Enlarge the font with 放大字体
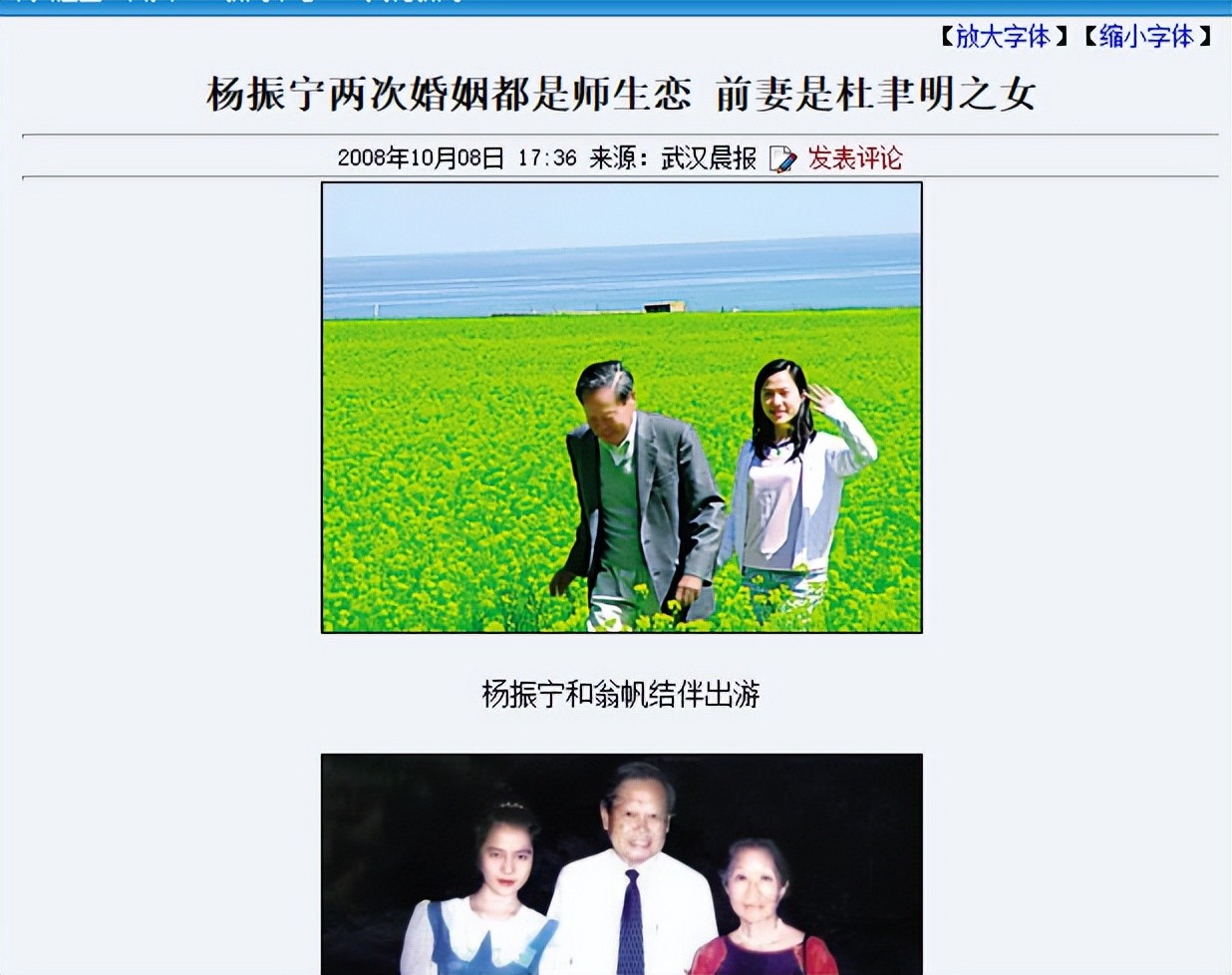The width and height of the screenshot is (1232, 975). click(1003, 37)
